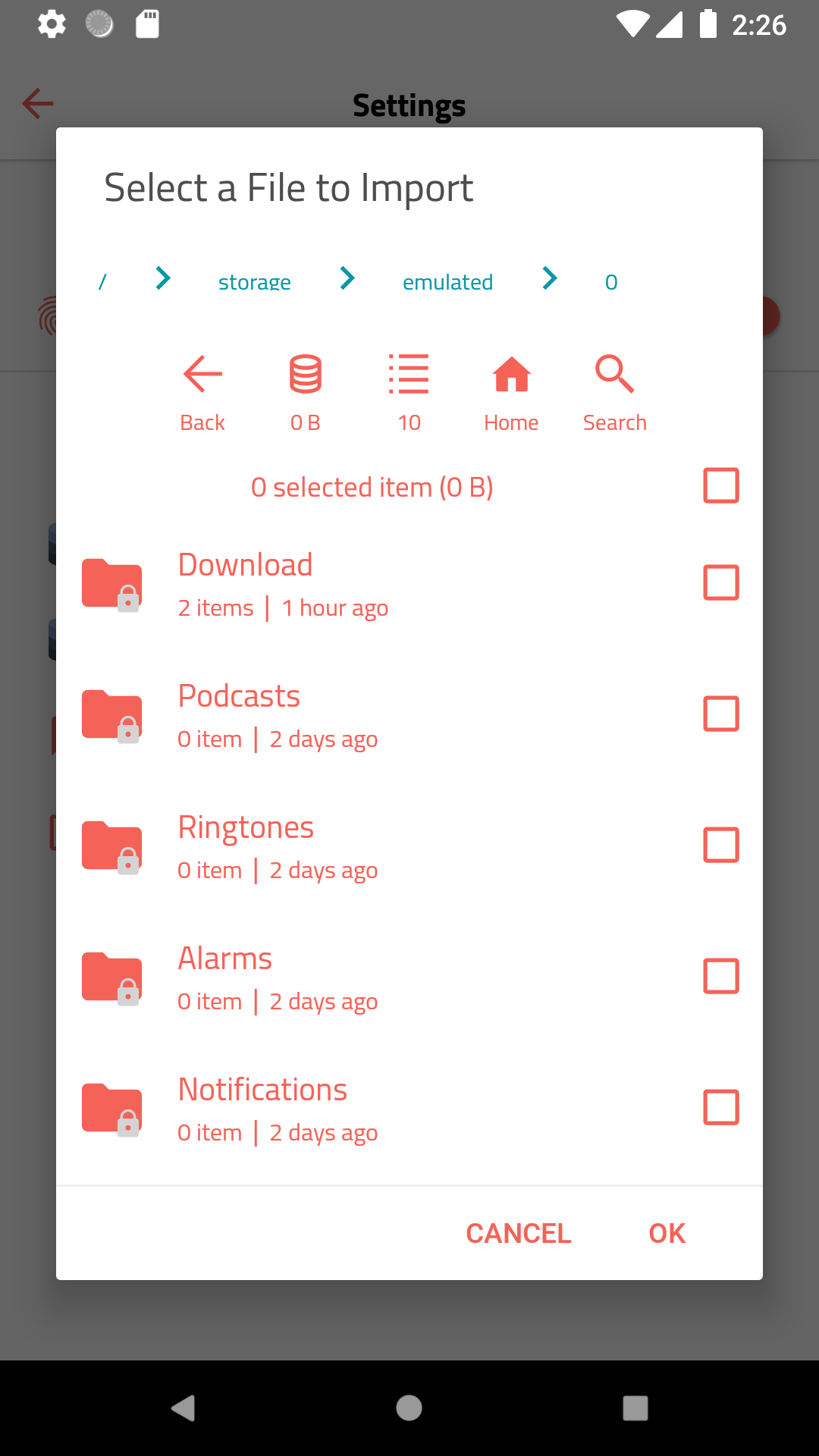Open the list view option showing 10
This screenshot has width=819, height=1456.
pos(409,392)
